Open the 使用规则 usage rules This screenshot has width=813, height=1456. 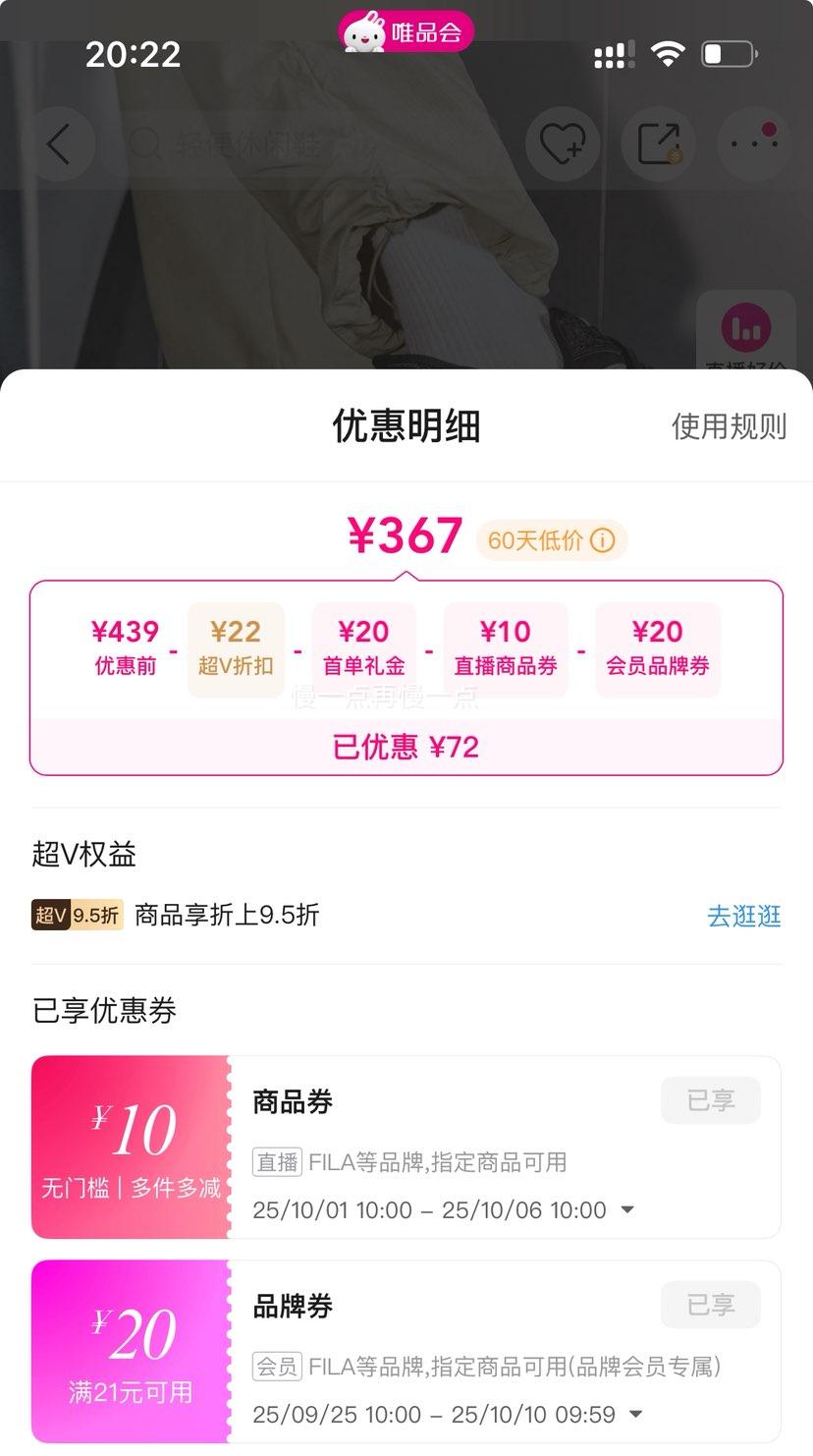coord(729,426)
